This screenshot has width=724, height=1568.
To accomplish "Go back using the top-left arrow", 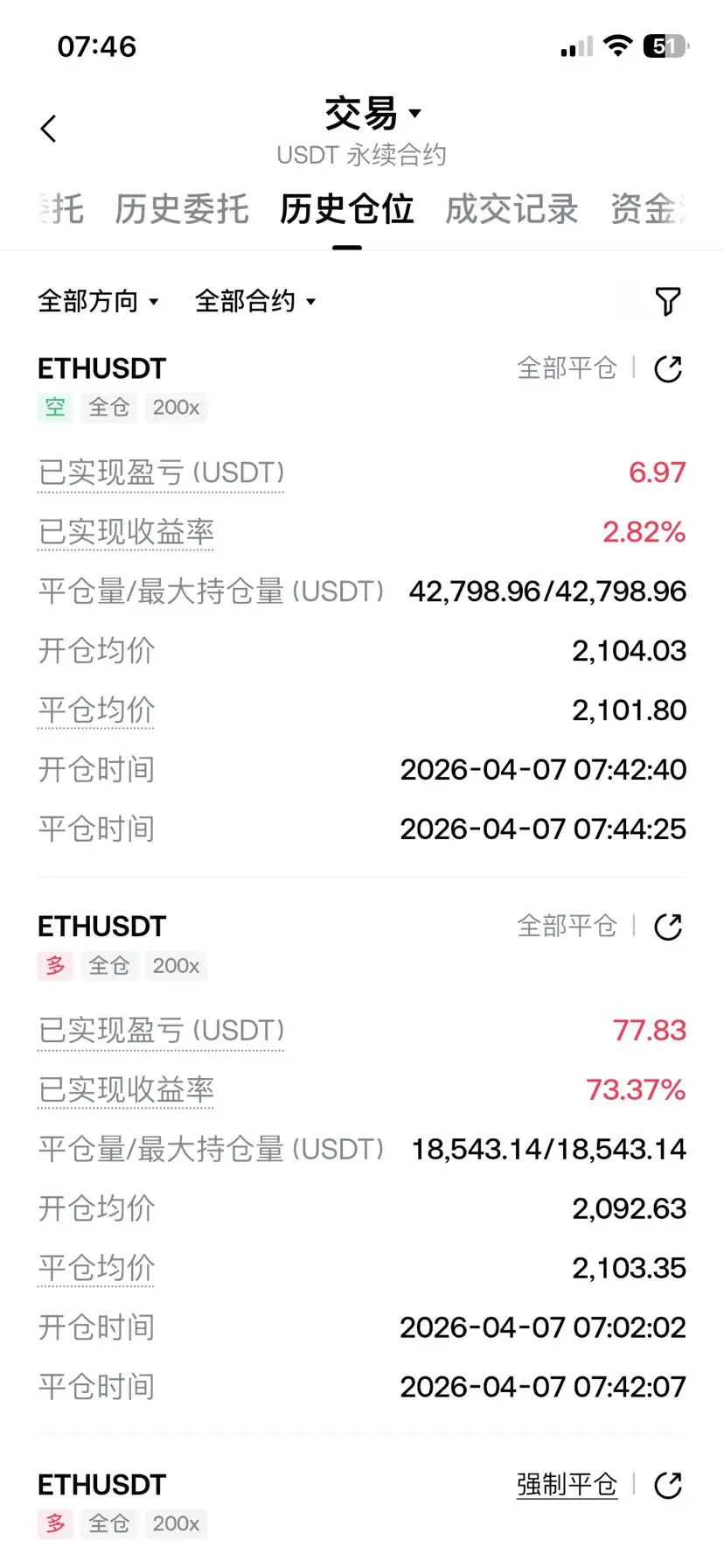I will (49, 129).
